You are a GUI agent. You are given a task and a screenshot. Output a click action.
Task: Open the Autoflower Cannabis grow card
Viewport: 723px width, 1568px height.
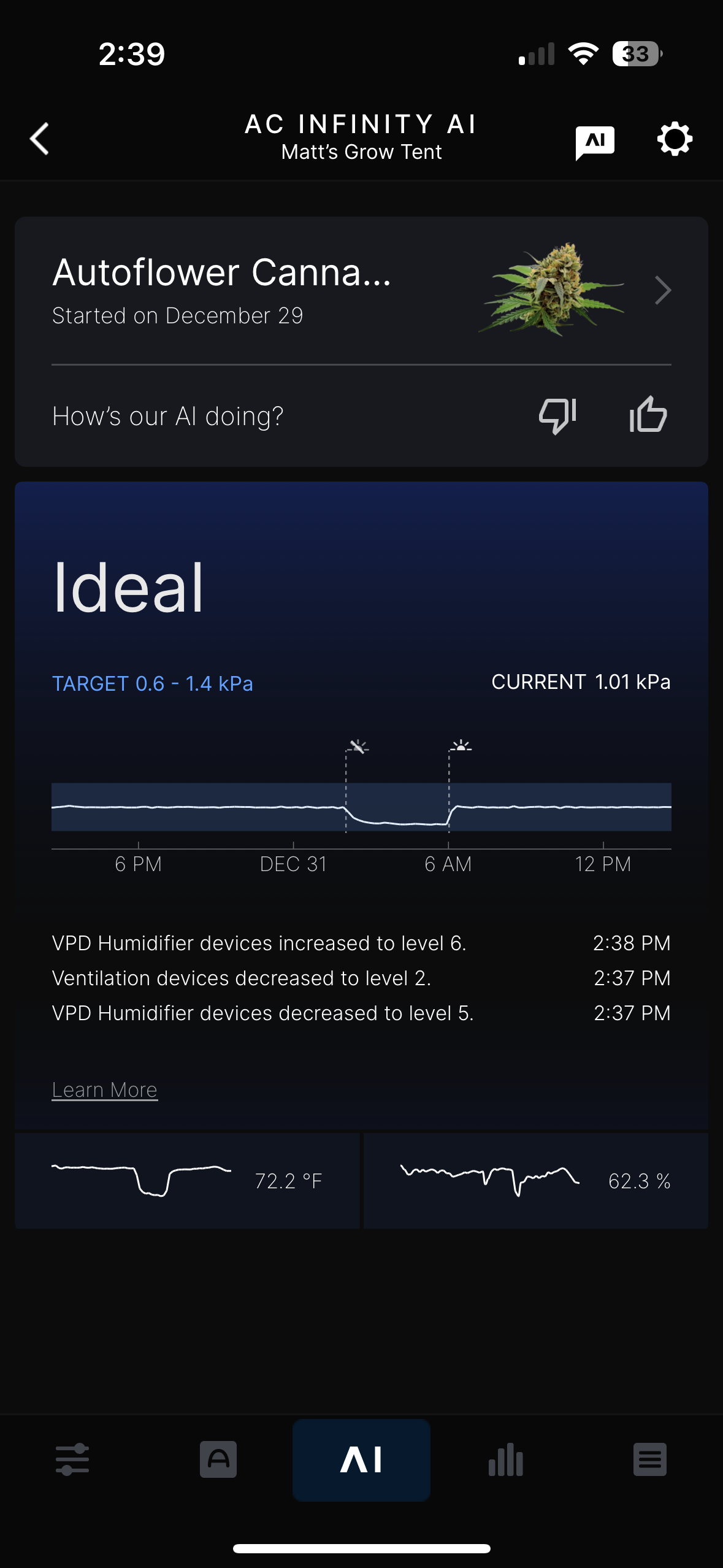[x=361, y=290]
